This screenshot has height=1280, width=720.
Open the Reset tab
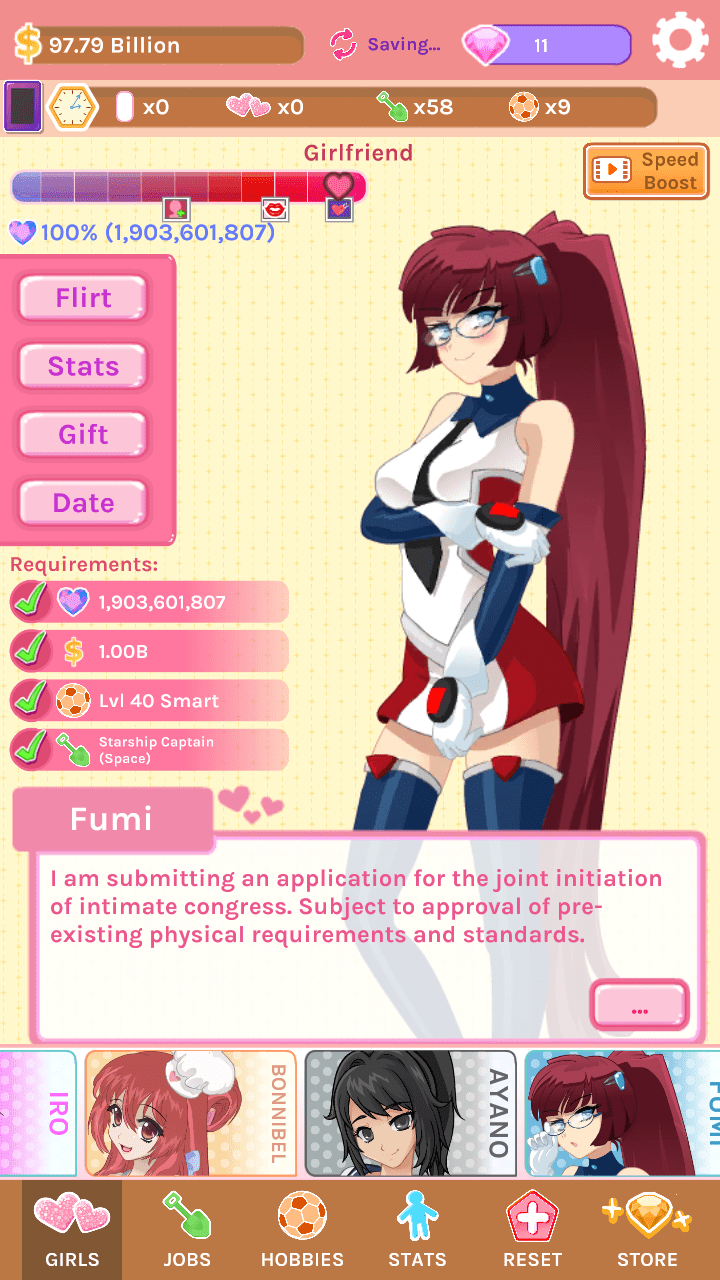point(533,1230)
